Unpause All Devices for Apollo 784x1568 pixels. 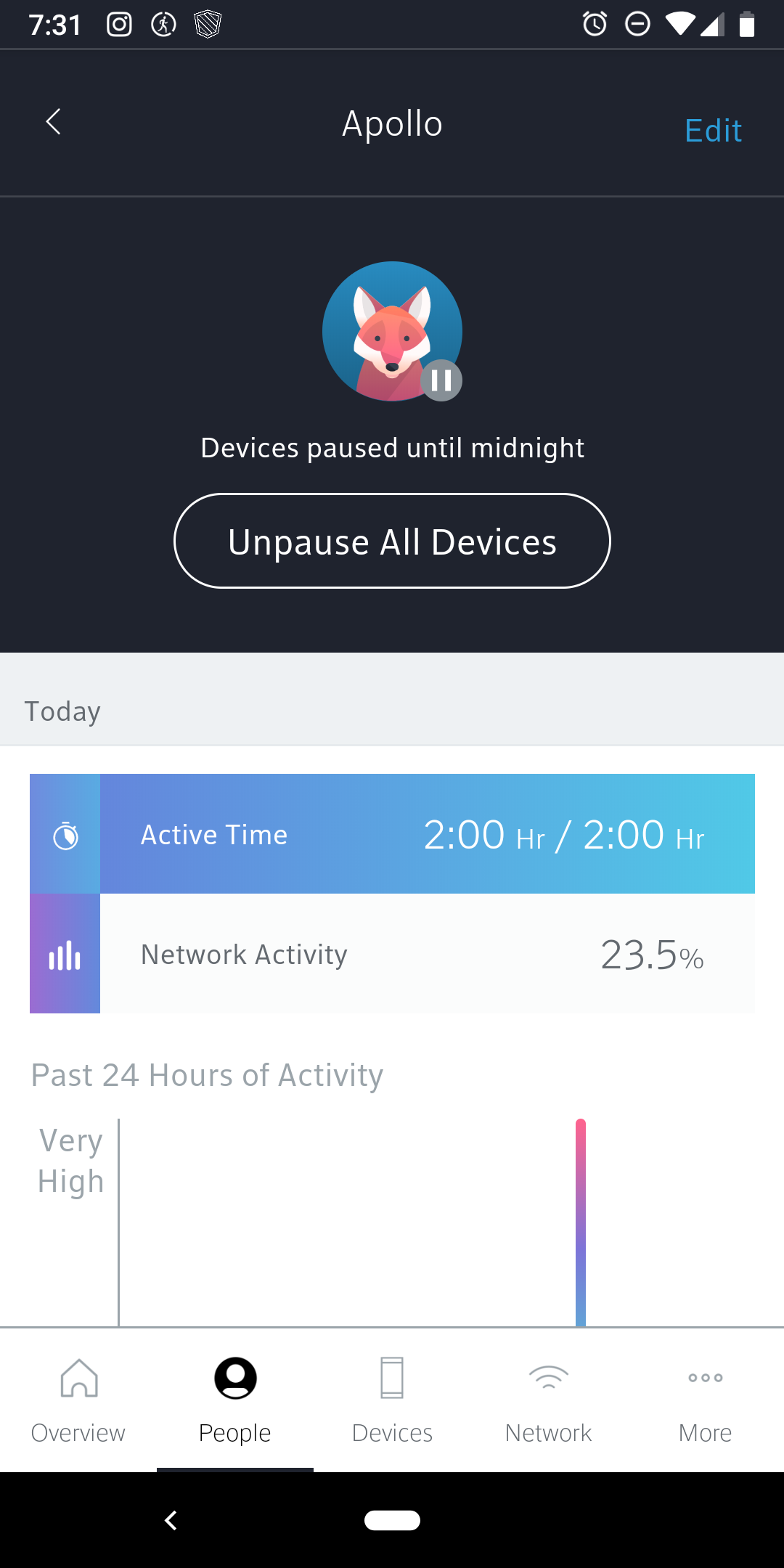(392, 541)
